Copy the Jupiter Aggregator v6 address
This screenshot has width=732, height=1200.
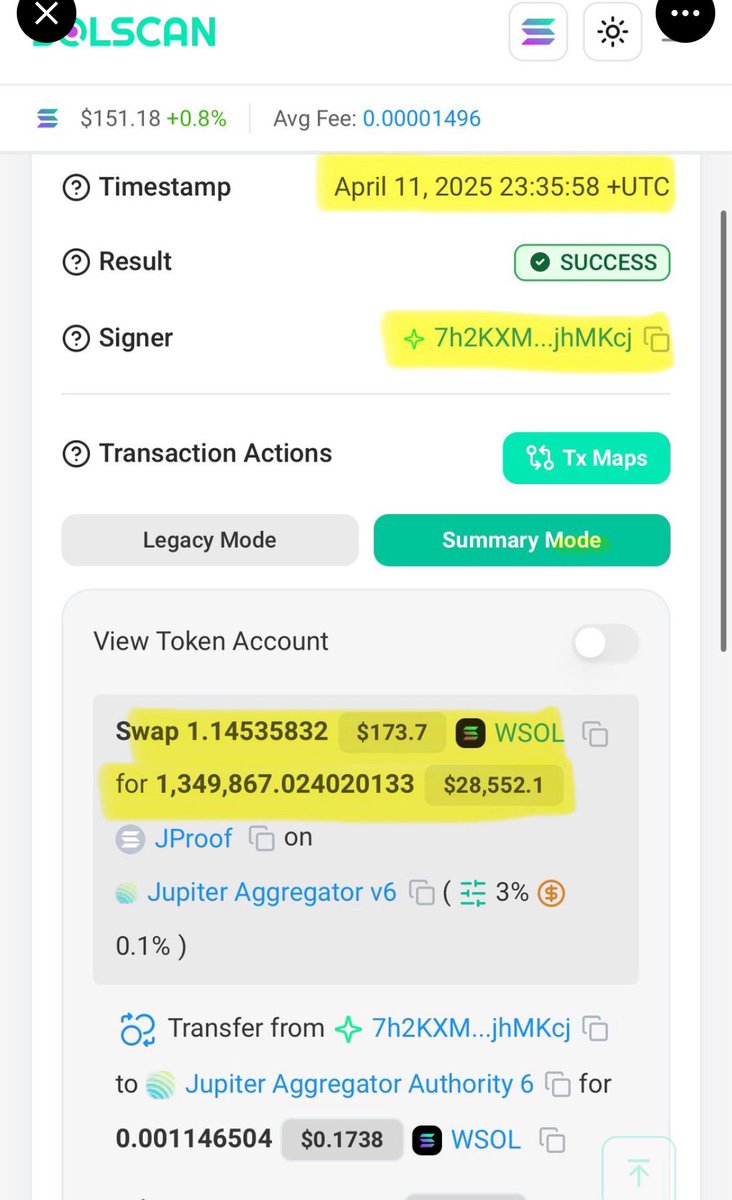(x=422, y=893)
